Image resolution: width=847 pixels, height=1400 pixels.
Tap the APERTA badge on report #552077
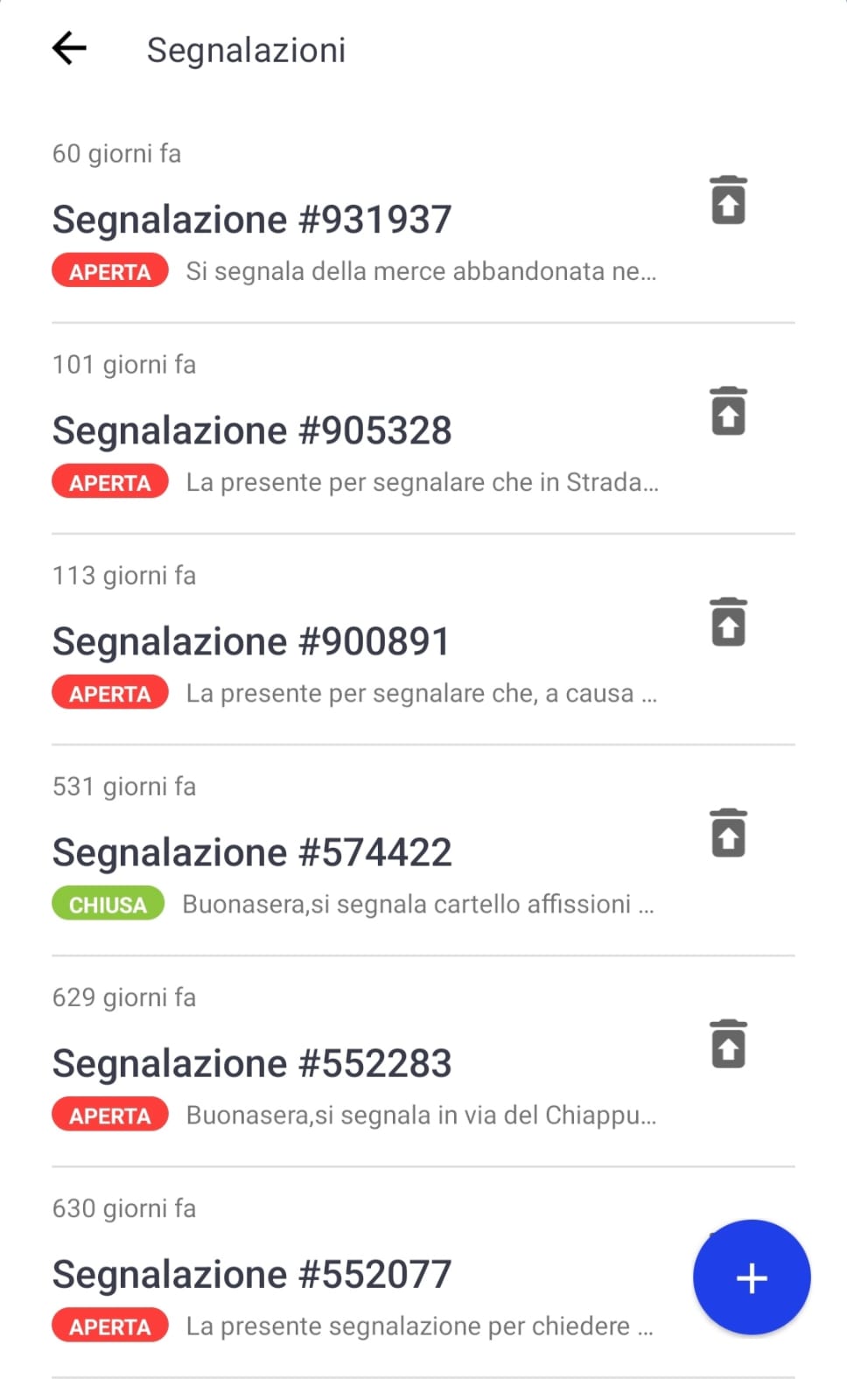tap(109, 1326)
